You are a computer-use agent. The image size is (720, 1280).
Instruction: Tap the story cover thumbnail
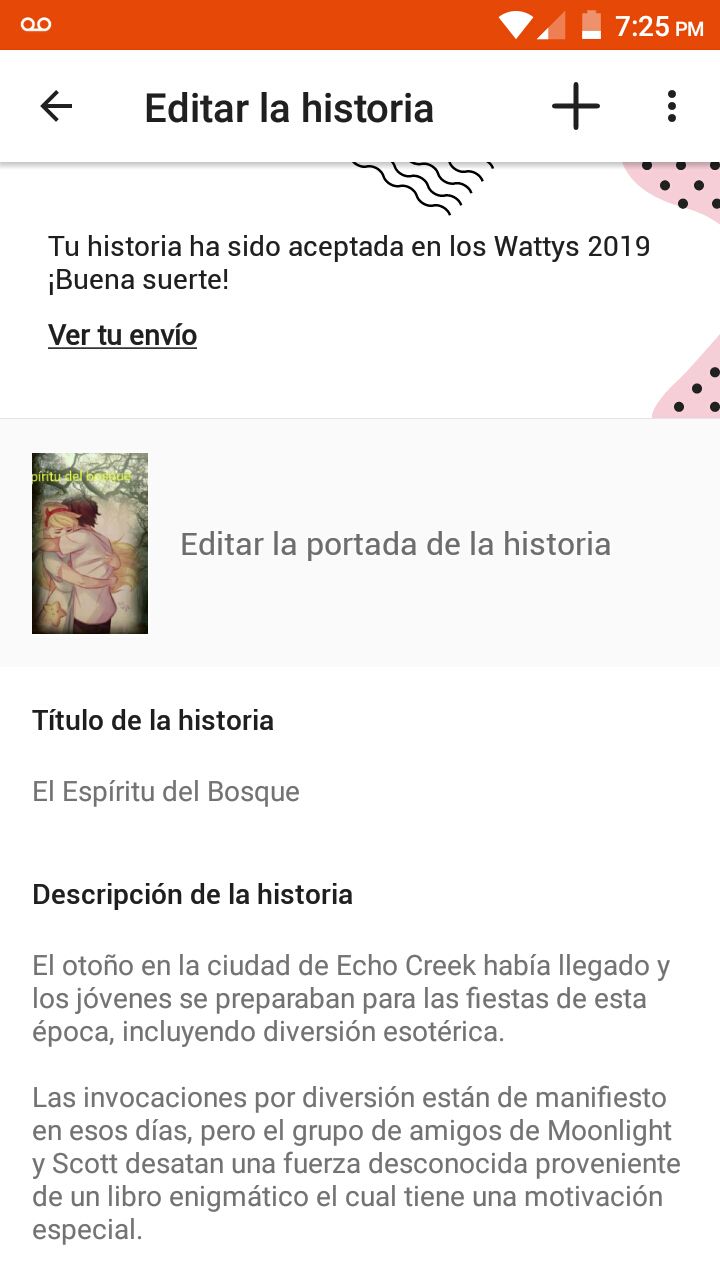tap(90, 543)
